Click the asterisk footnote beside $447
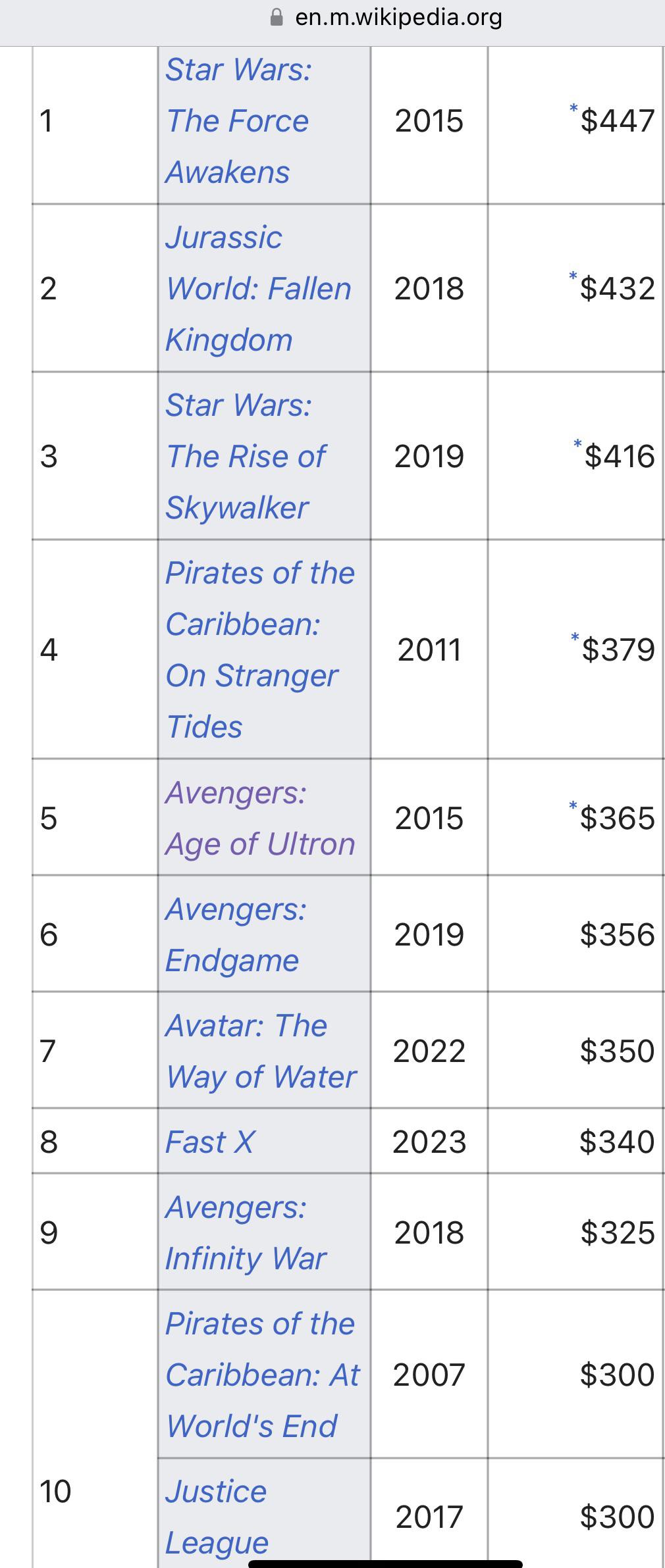This screenshot has height=1568, width=665. (573, 107)
